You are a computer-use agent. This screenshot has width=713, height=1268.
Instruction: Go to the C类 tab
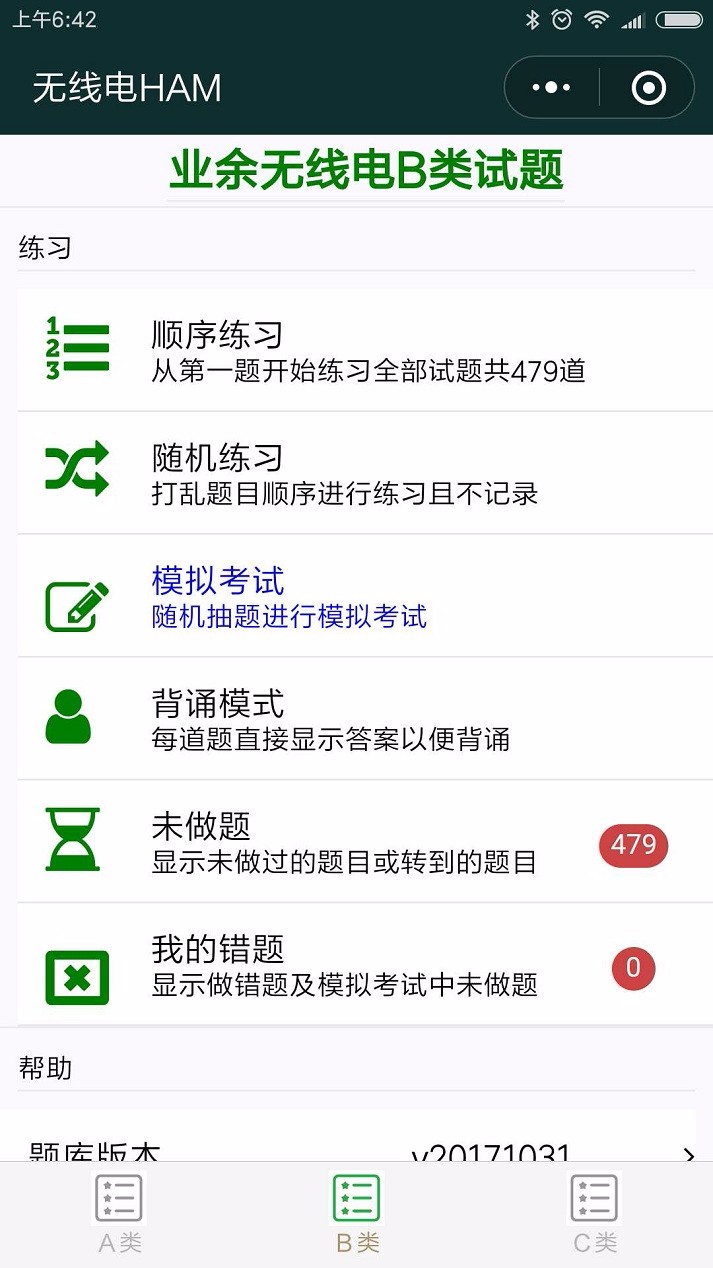point(595,1214)
